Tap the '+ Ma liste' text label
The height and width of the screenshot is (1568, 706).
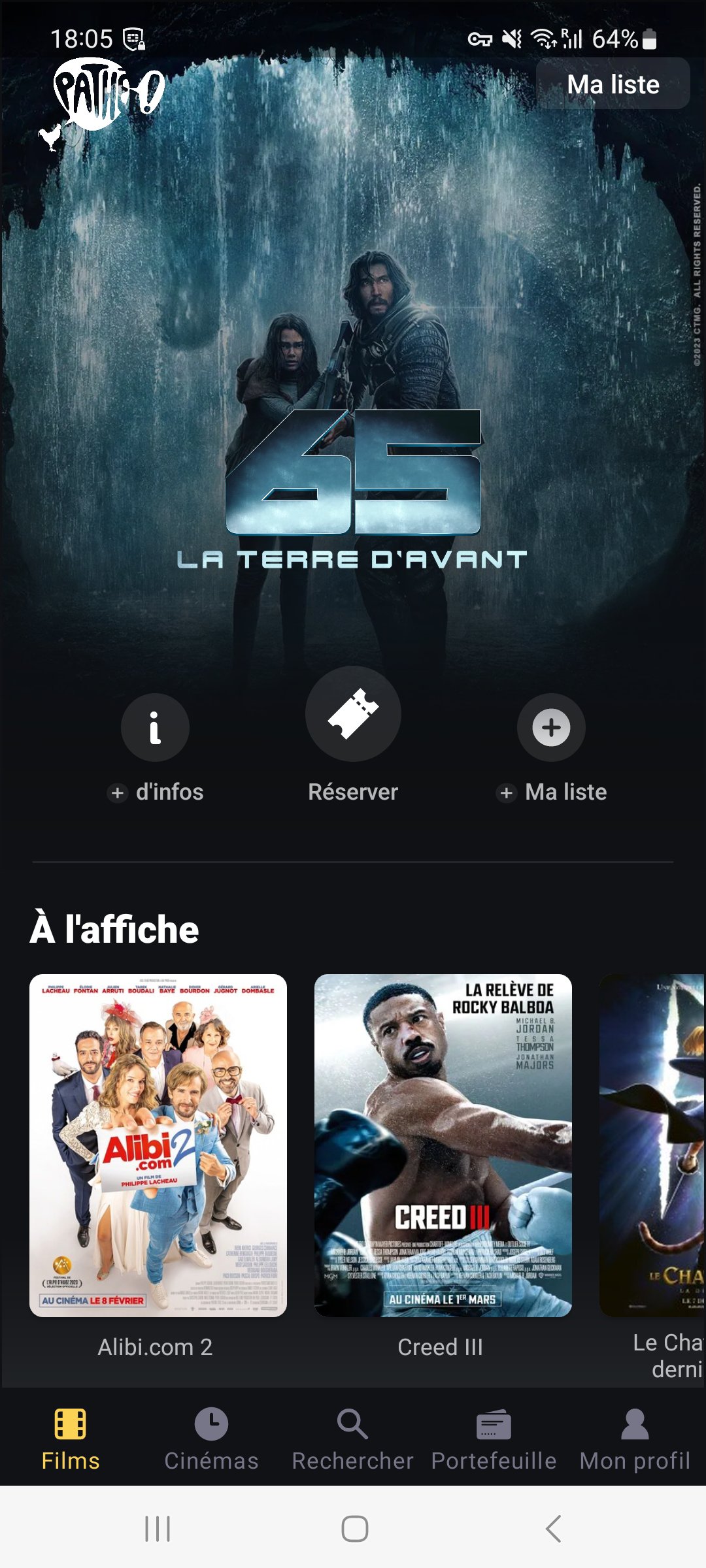click(x=552, y=791)
